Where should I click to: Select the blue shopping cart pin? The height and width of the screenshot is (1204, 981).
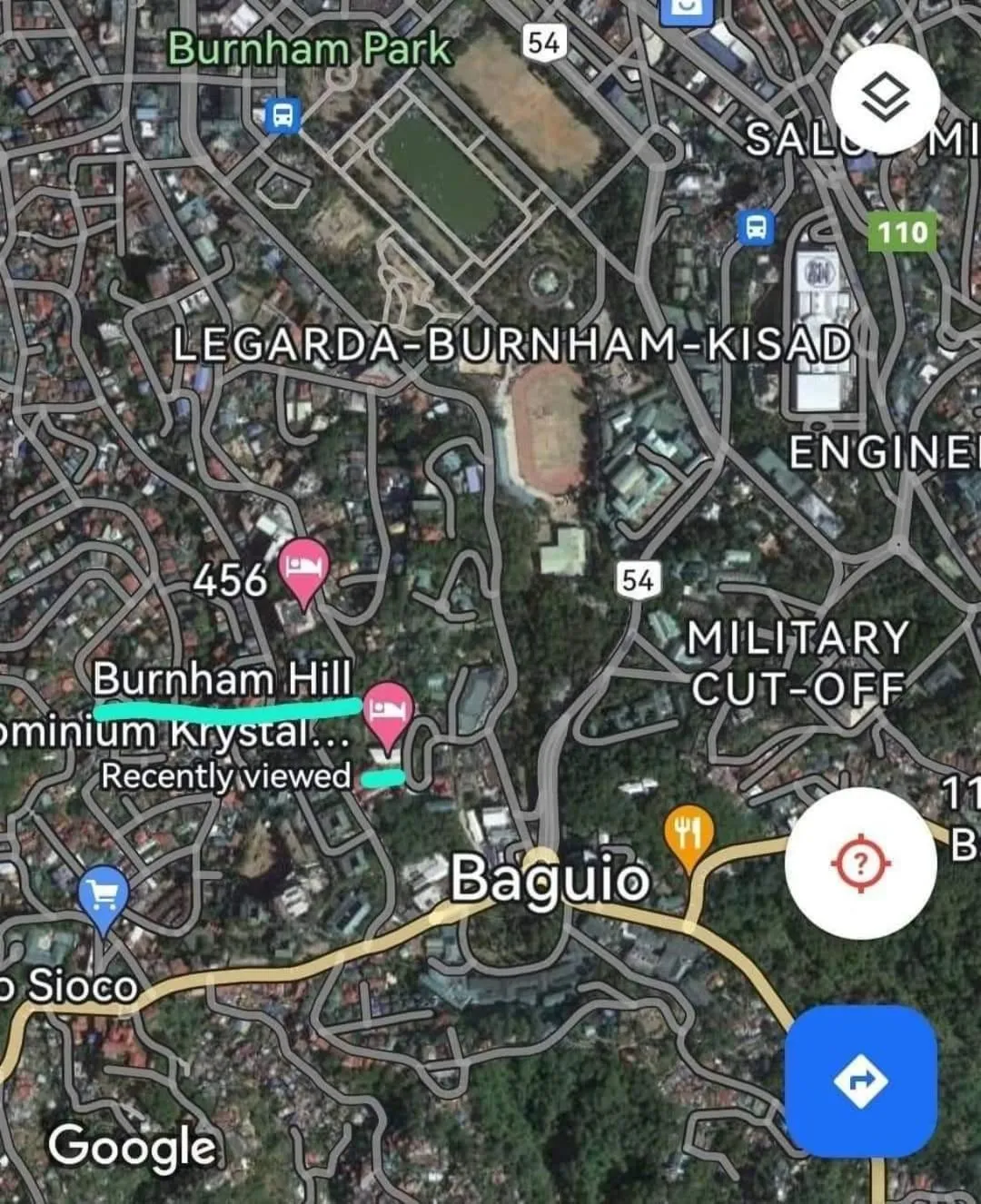[103, 896]
